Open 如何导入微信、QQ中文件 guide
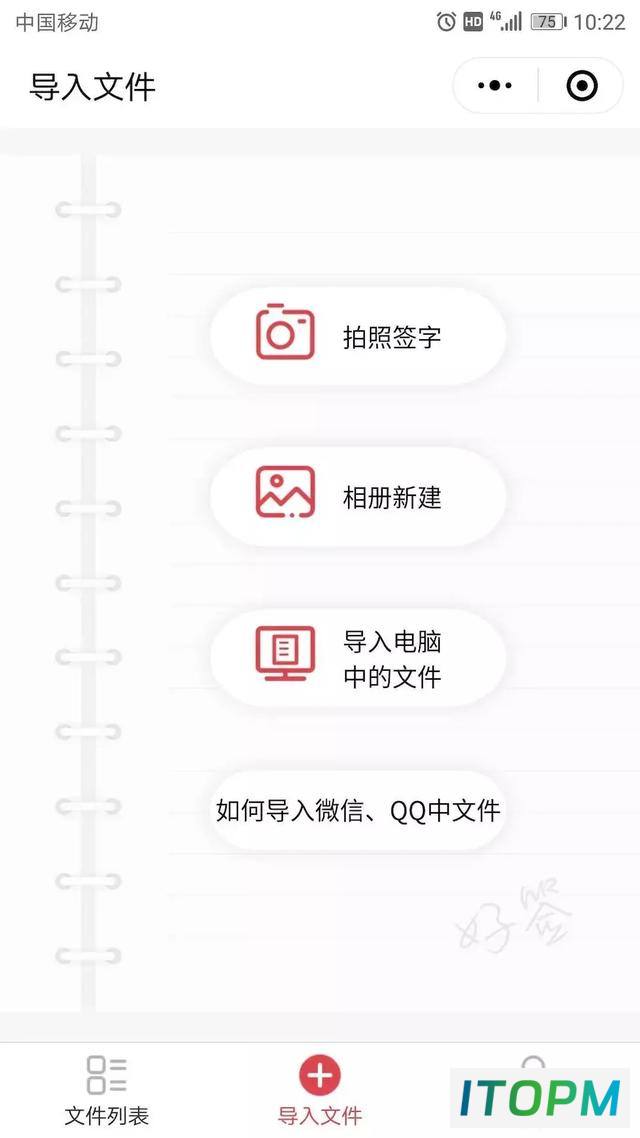 [x=358, y=810]
